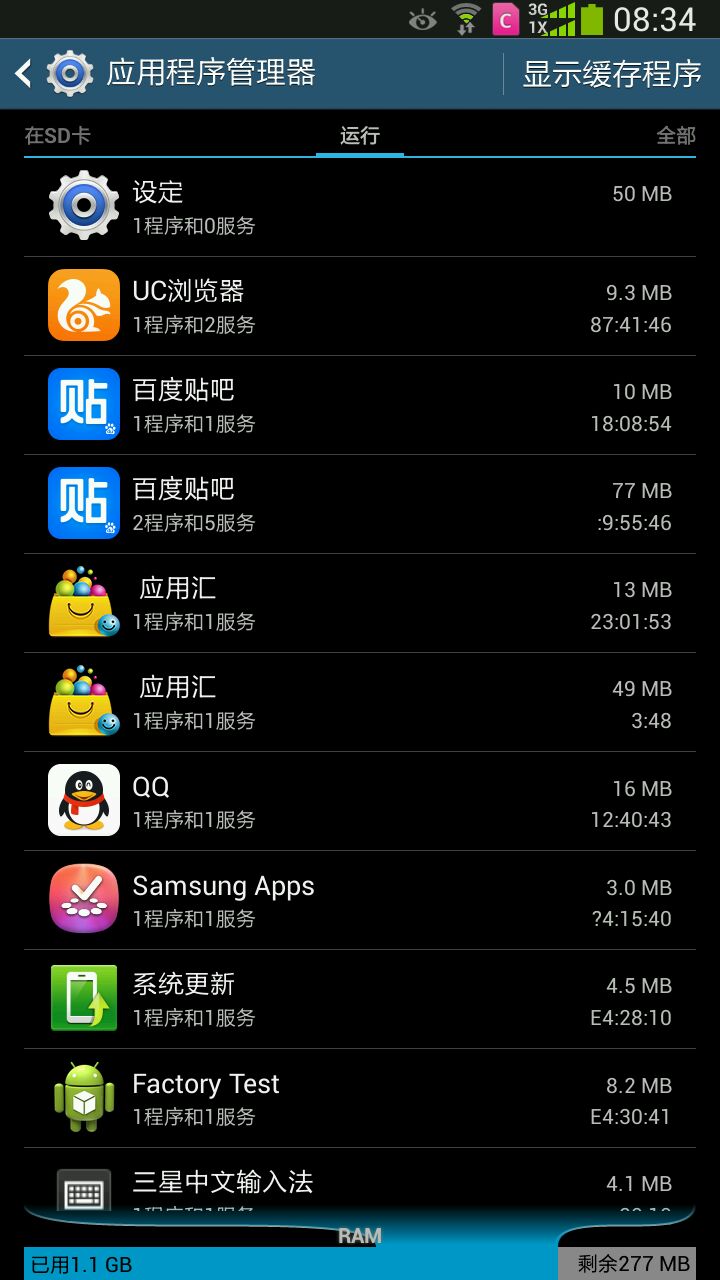This screenshot has height=1280, width=720.
Task: Tap 显示缓存程序 button
Action: pyautogui.click(x=611, y=73)
